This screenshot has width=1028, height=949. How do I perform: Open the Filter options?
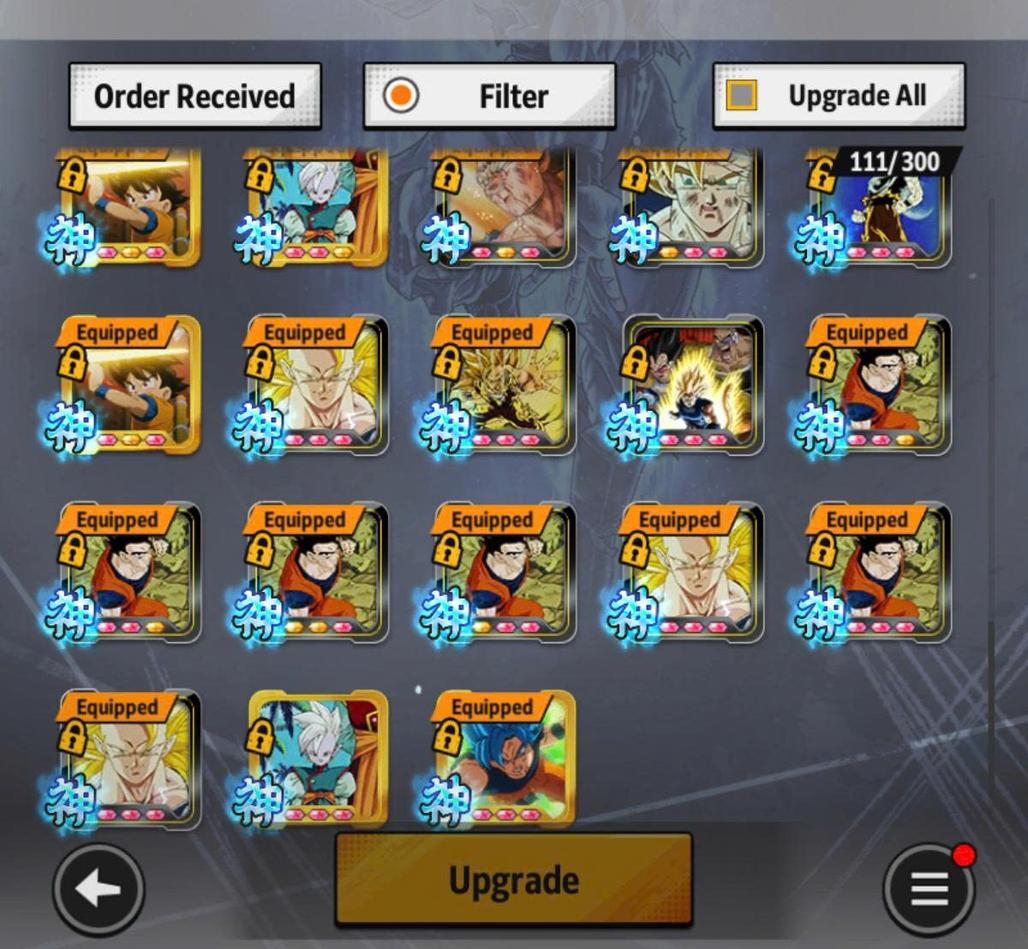click(x=488, y=96)
